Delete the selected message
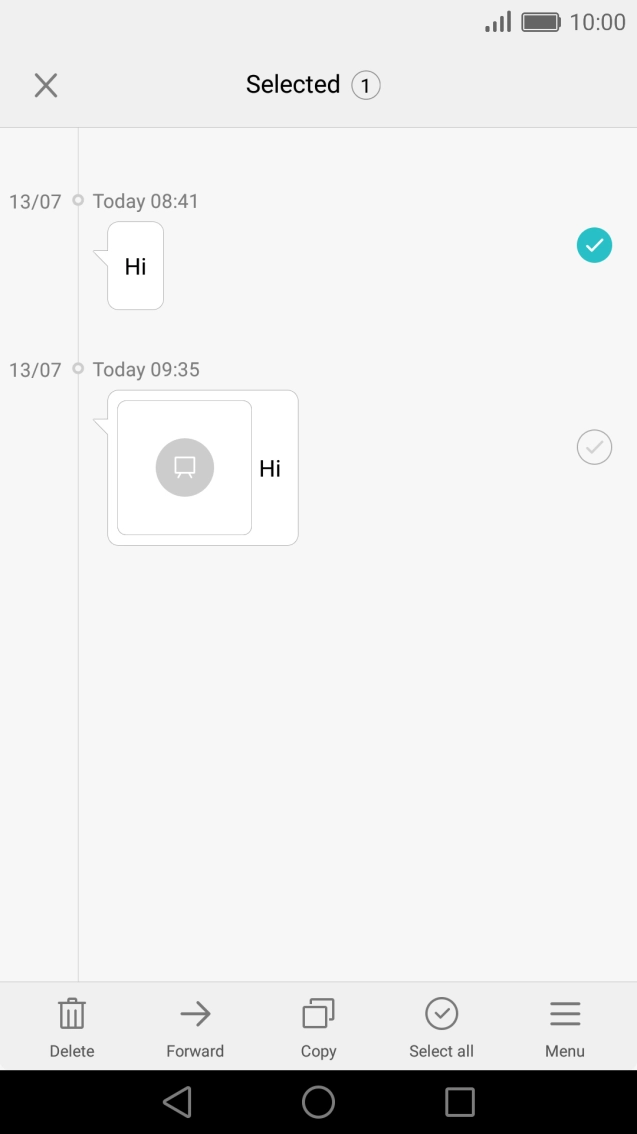The image size is (637, 1134). [72, 1027]
